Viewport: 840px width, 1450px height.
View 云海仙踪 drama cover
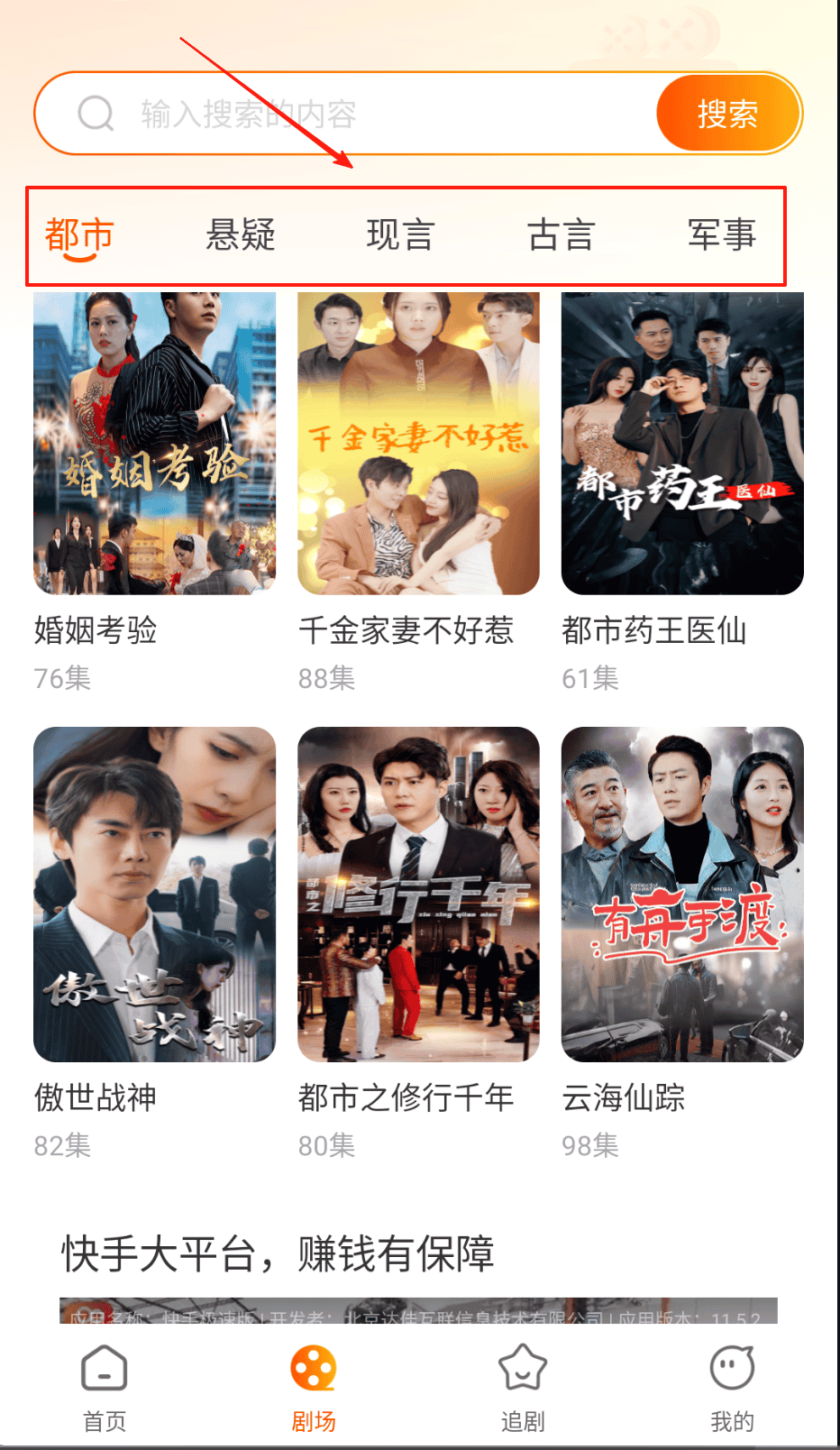tap(681, 894)
